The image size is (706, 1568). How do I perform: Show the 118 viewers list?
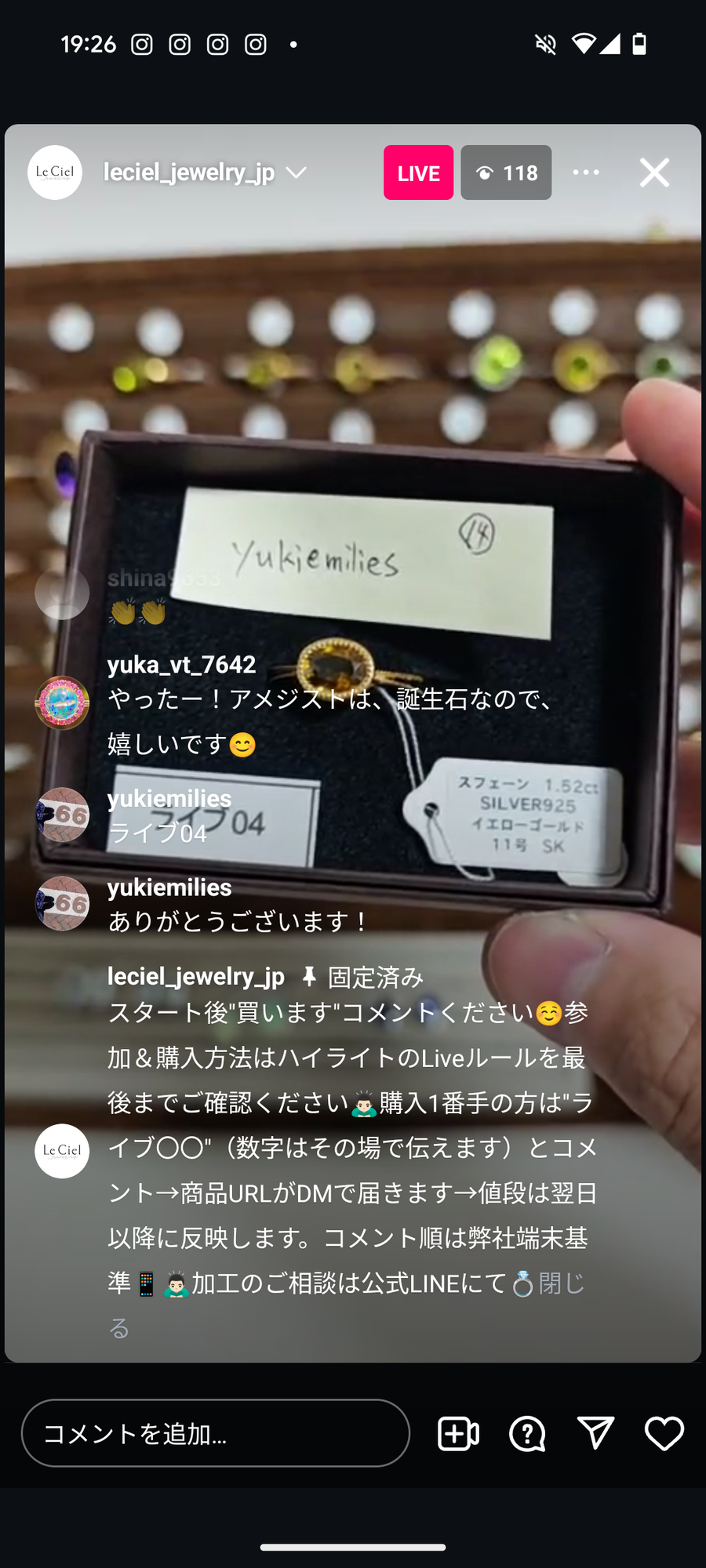[x=506, y=172]
